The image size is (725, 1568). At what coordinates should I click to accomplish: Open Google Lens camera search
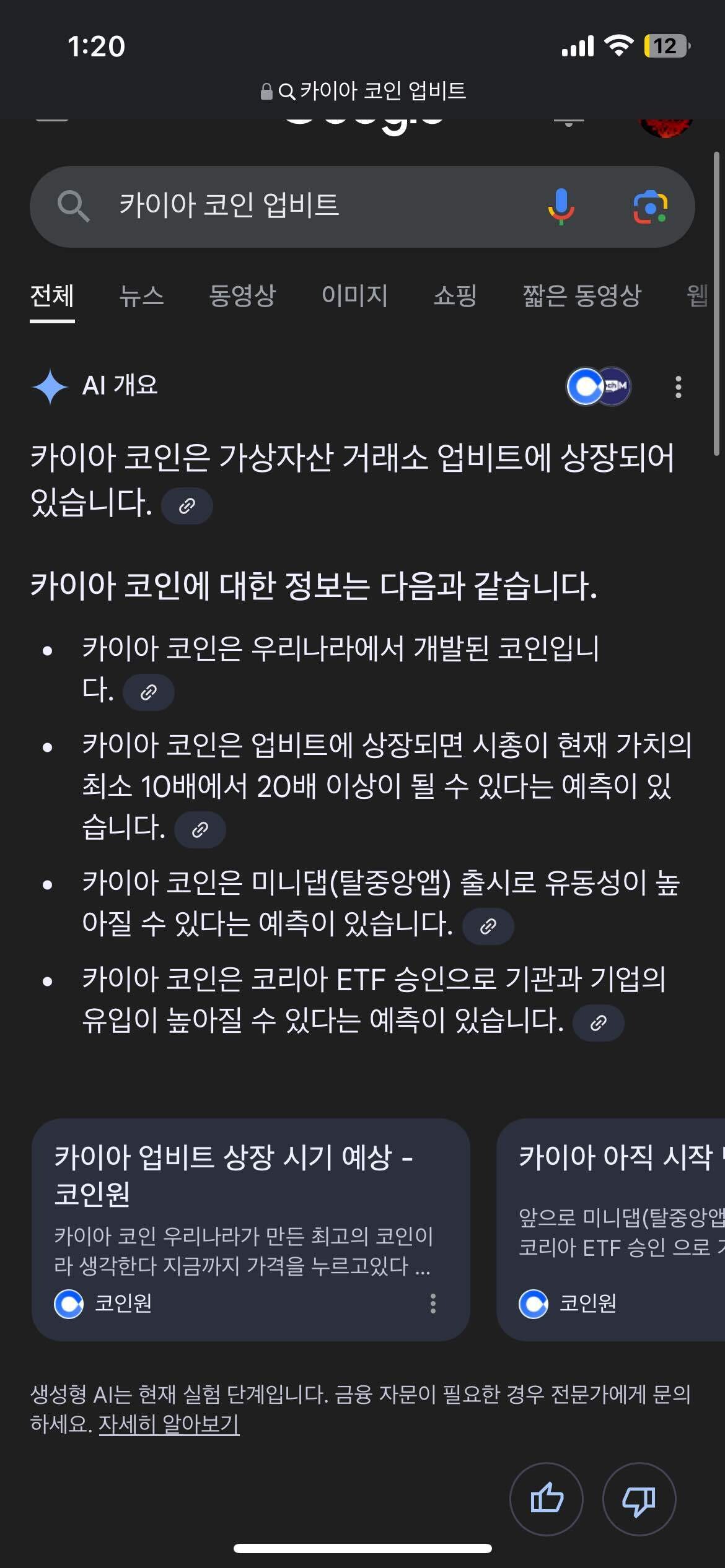(x=649, y=206)
